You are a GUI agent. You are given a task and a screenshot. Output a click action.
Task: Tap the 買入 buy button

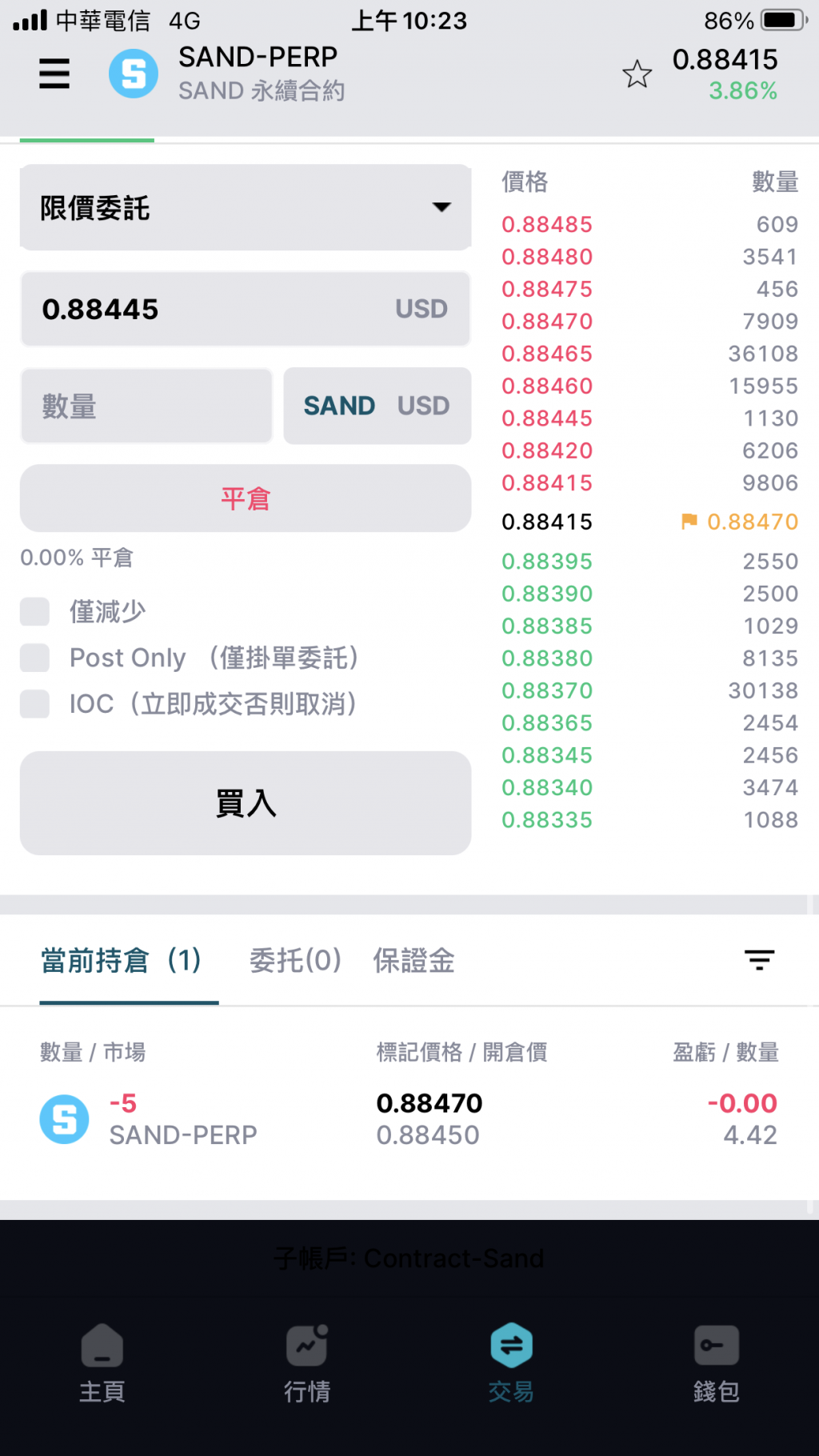point(246,802)
